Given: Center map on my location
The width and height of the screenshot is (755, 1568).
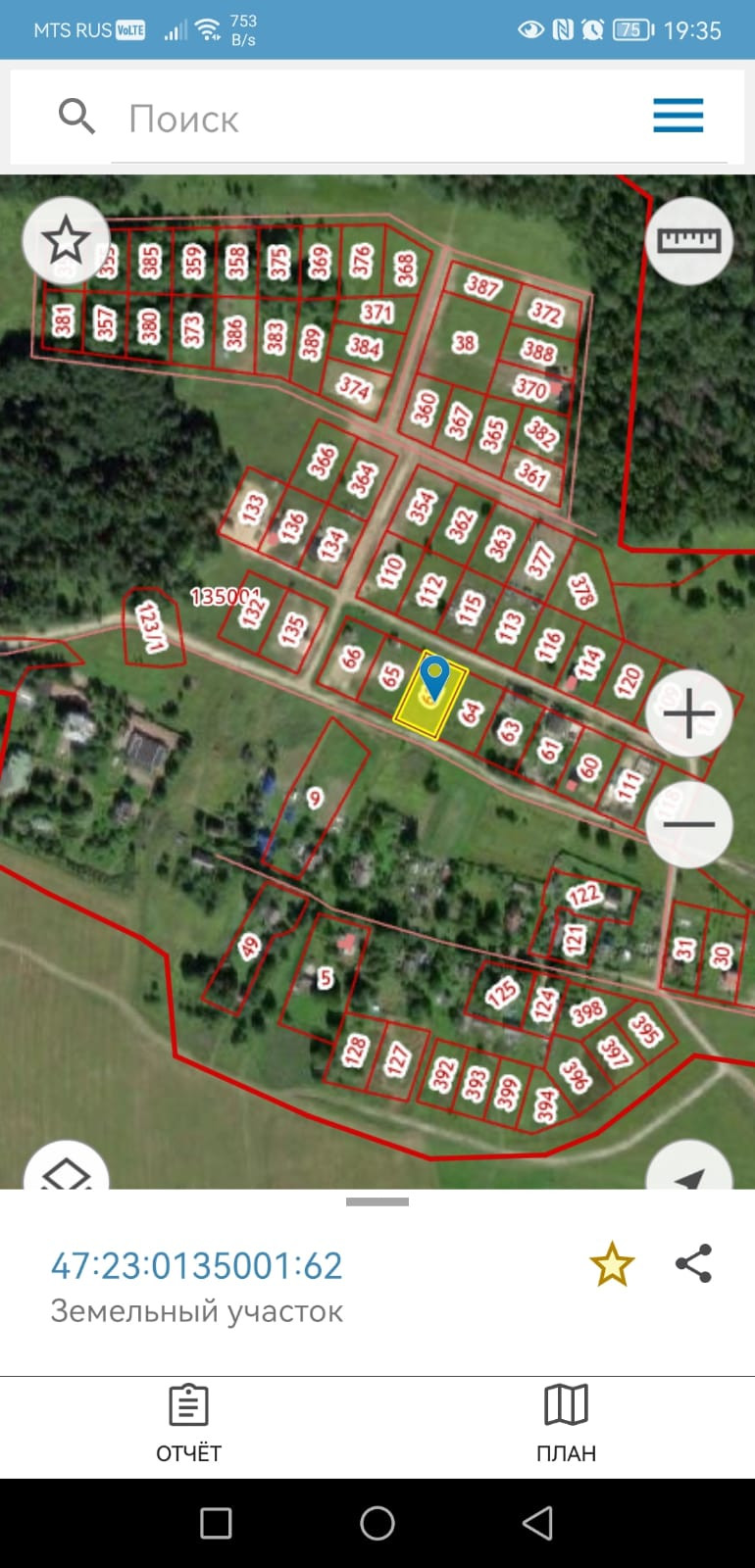Looking at the screenshot, I should pos(689,1172).
